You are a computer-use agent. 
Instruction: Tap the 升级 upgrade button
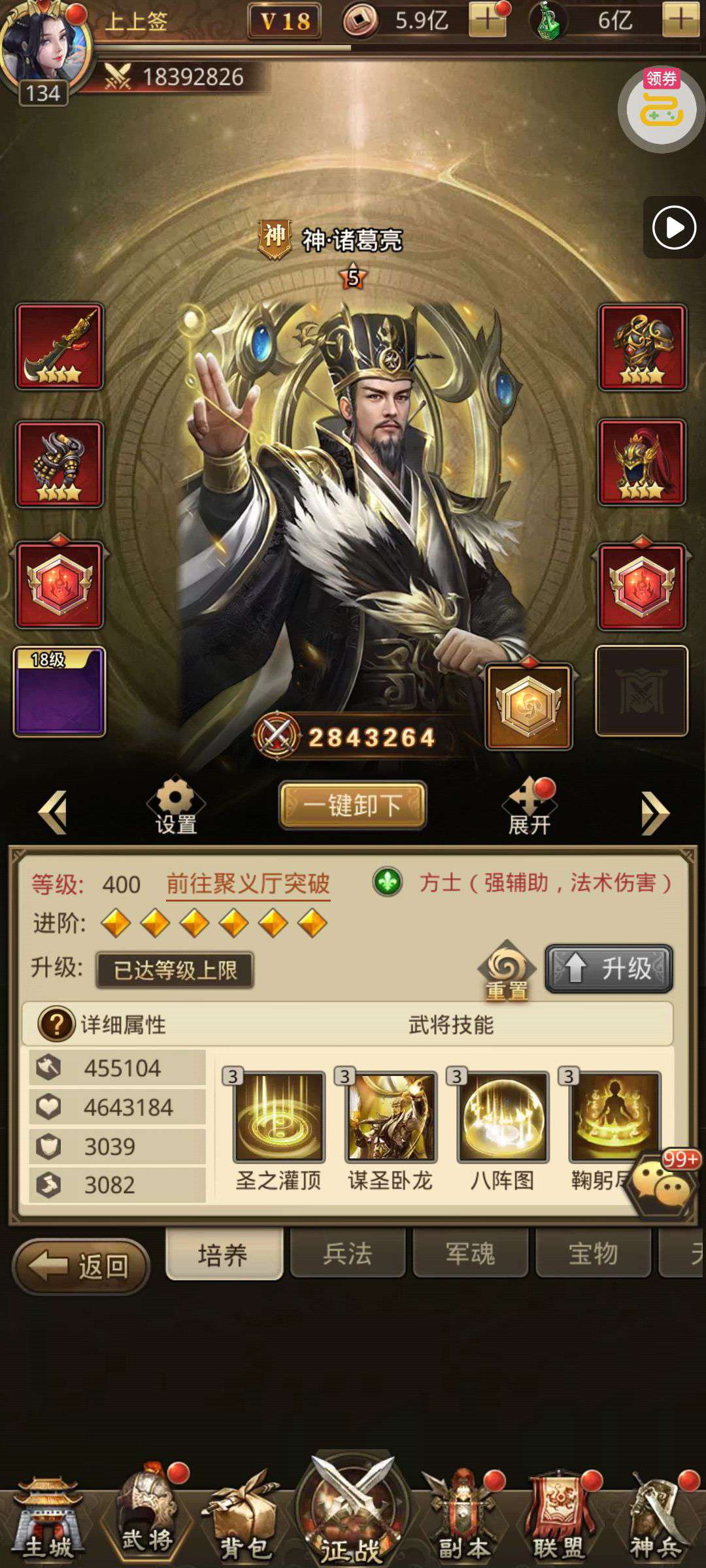[x=609, y=968]
